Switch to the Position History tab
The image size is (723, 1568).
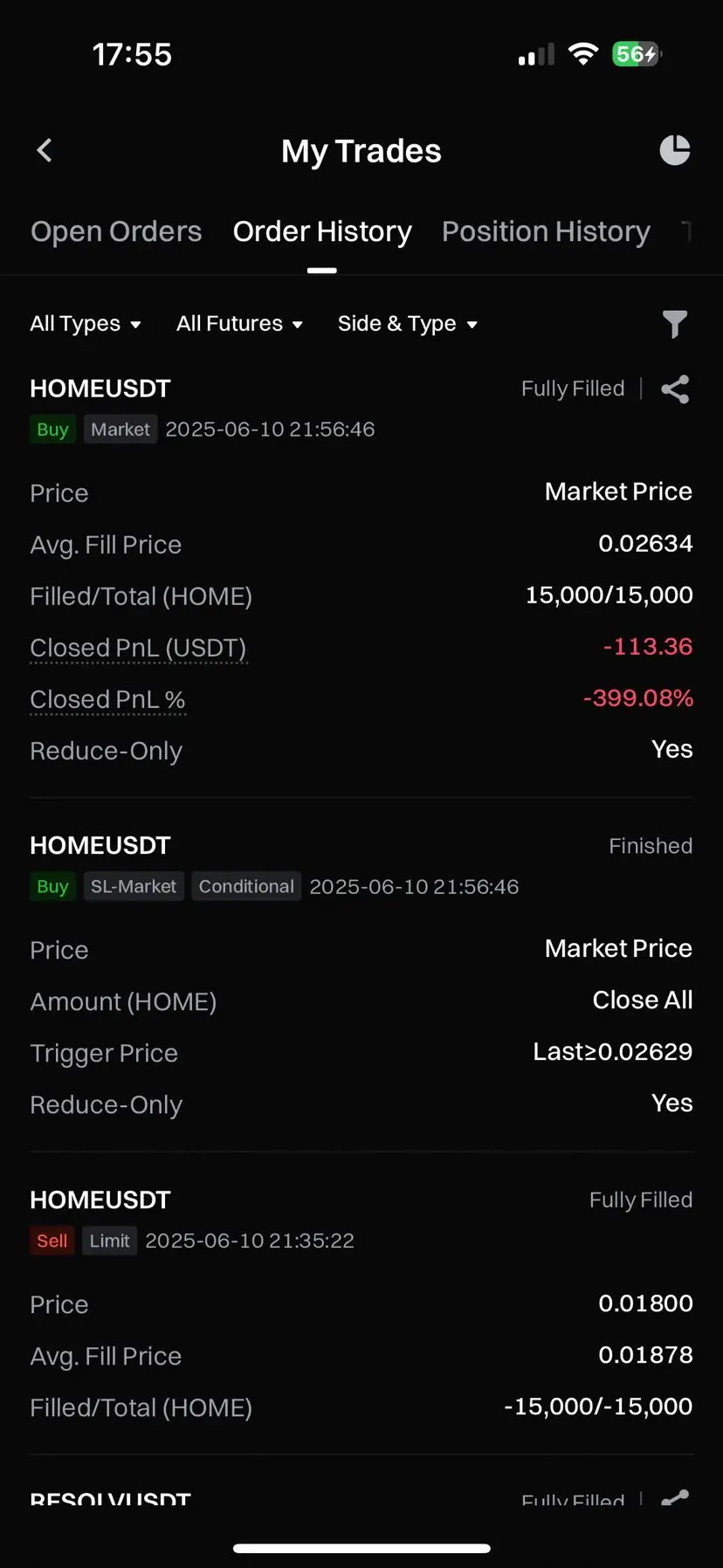(546, 231)
